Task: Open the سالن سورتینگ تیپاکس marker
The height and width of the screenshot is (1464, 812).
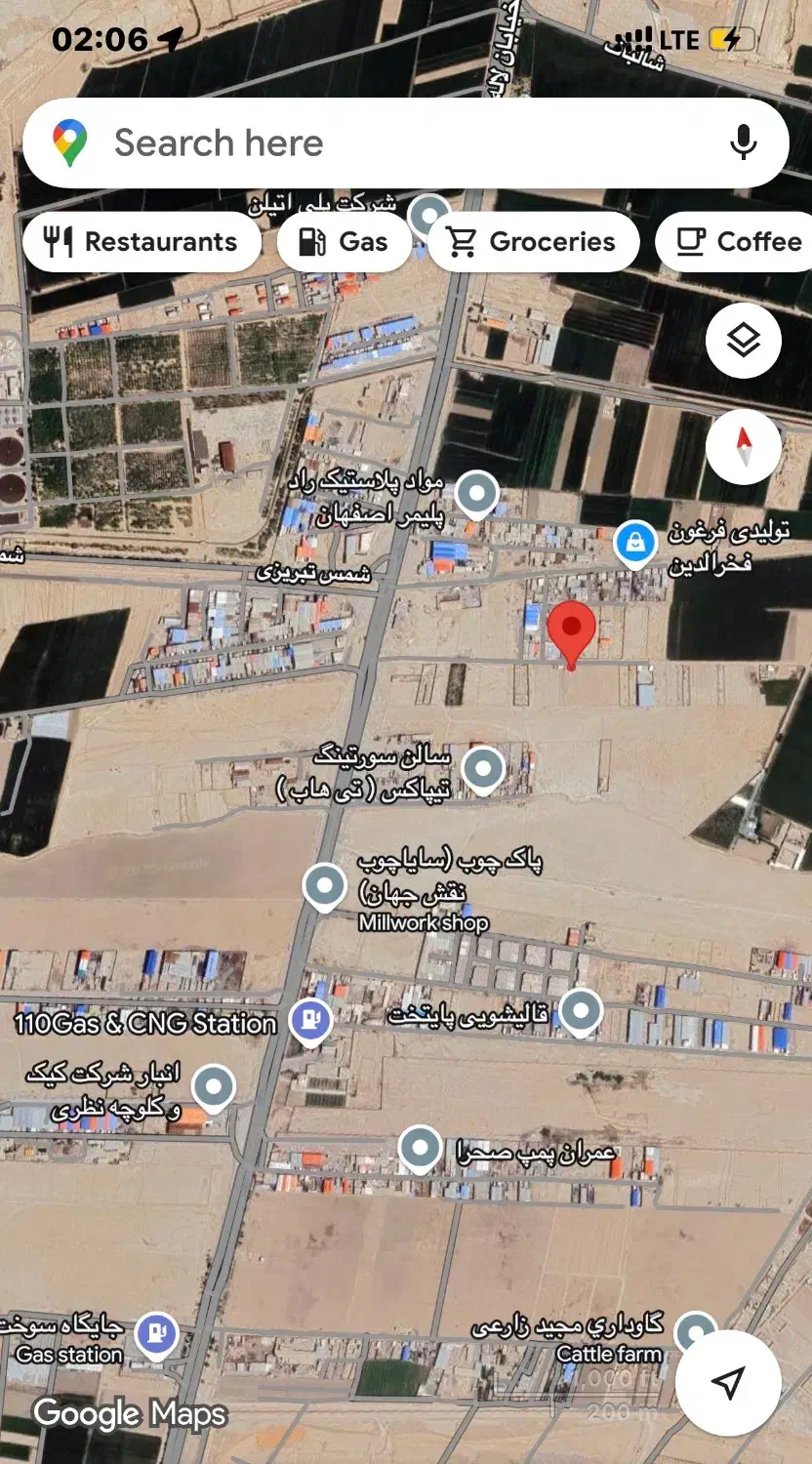Action: pos(482,768)
